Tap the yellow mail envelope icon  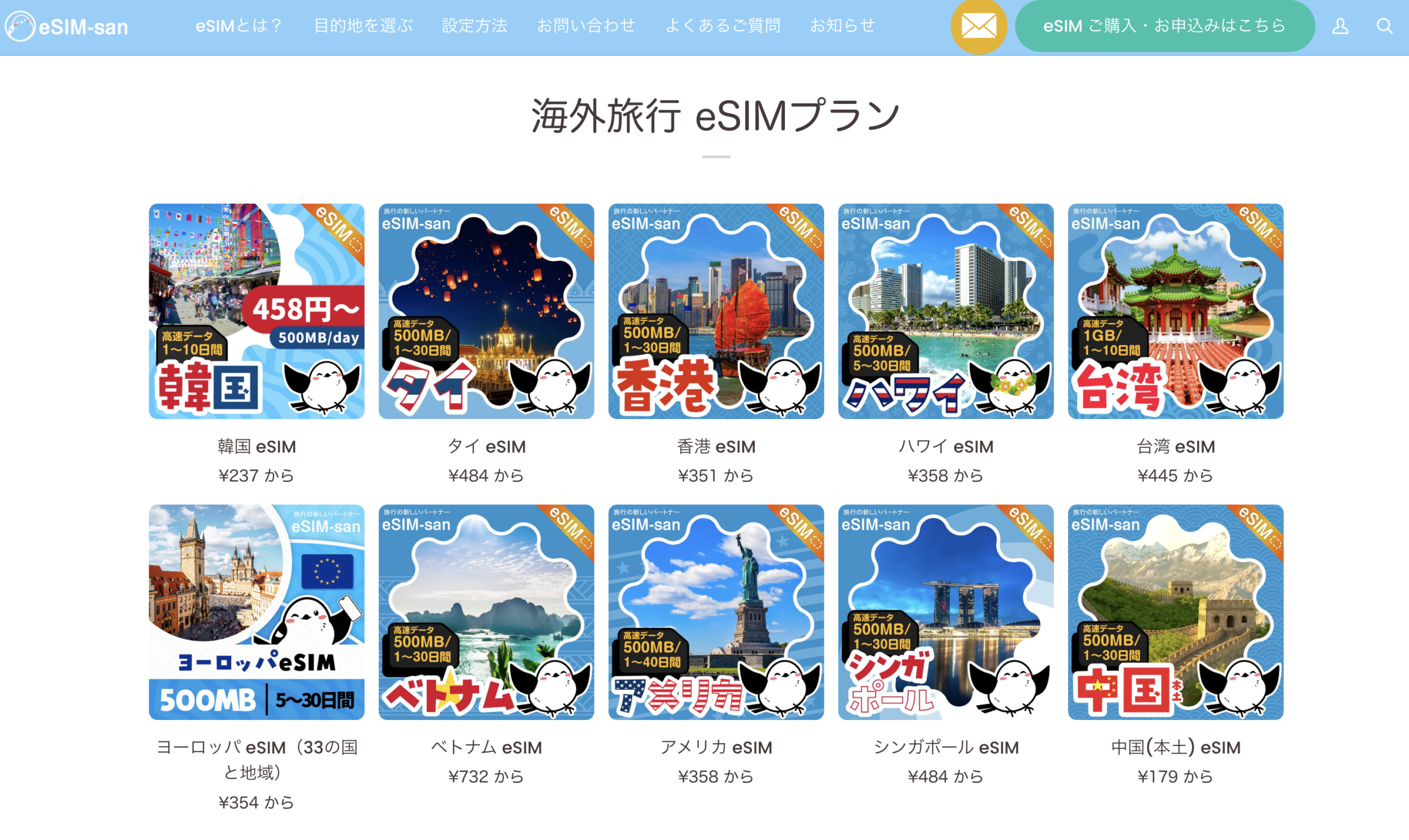[979, 26]
